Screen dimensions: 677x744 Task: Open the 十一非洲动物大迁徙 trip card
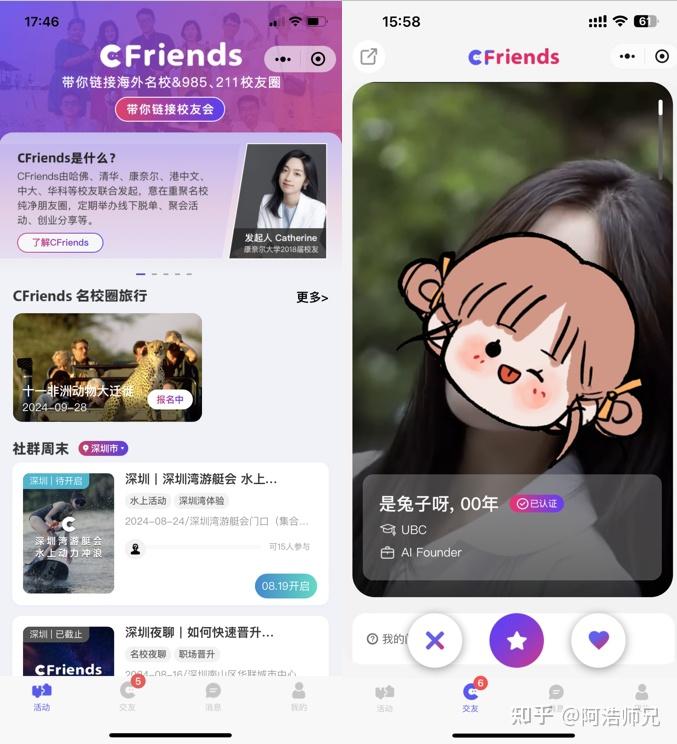click(x=107, y=367)
